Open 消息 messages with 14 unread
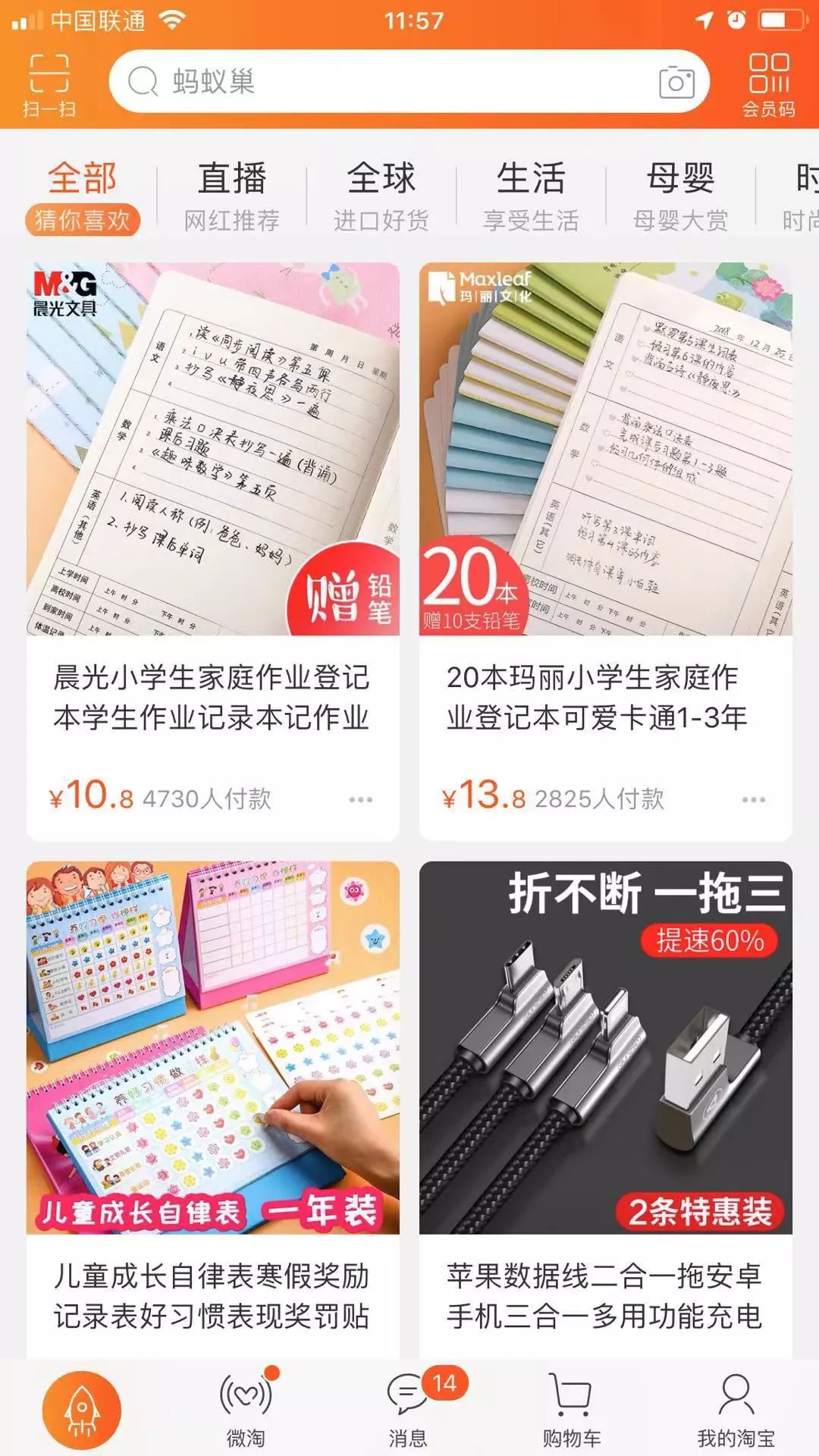Screen dimensions: 819x1456 409,1410
